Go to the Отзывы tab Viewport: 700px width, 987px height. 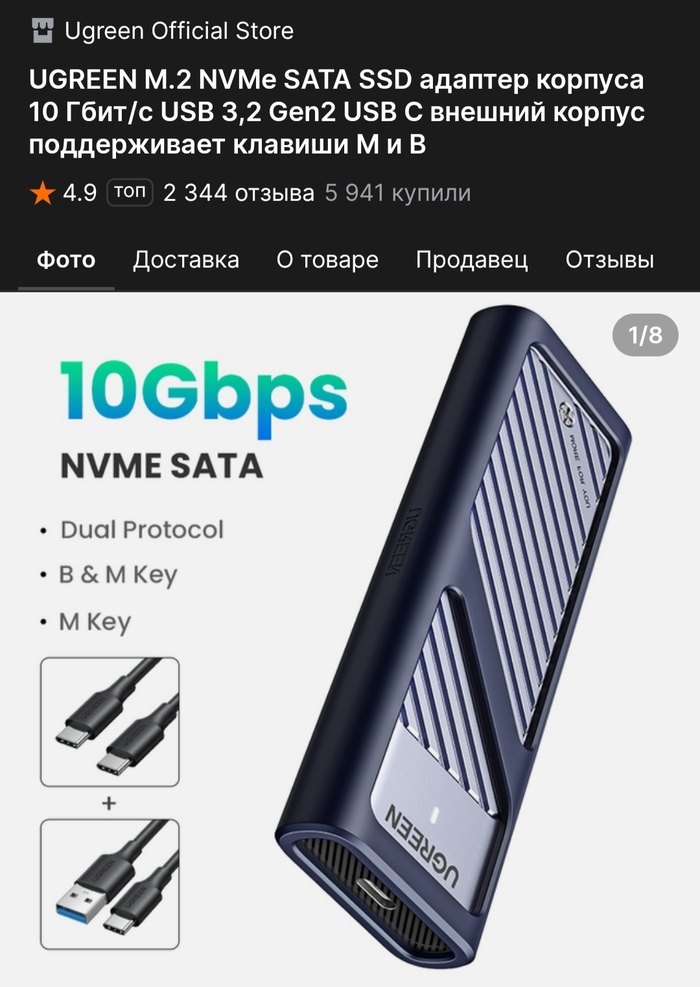tap(609, 261)
